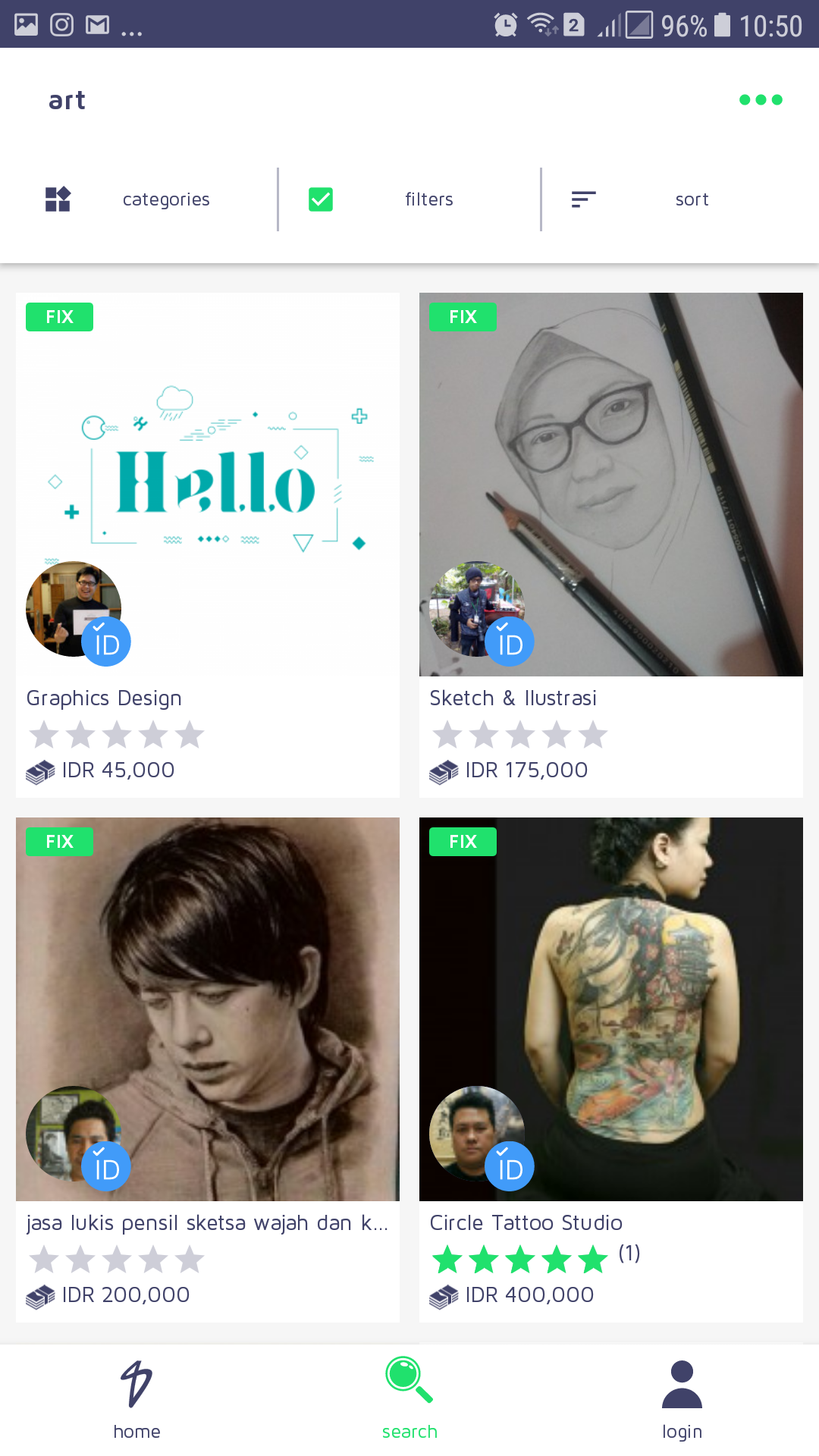Open the green three-dot overflow menu
The width and height of the screenshot is (819, 1456).
[761, 100]
